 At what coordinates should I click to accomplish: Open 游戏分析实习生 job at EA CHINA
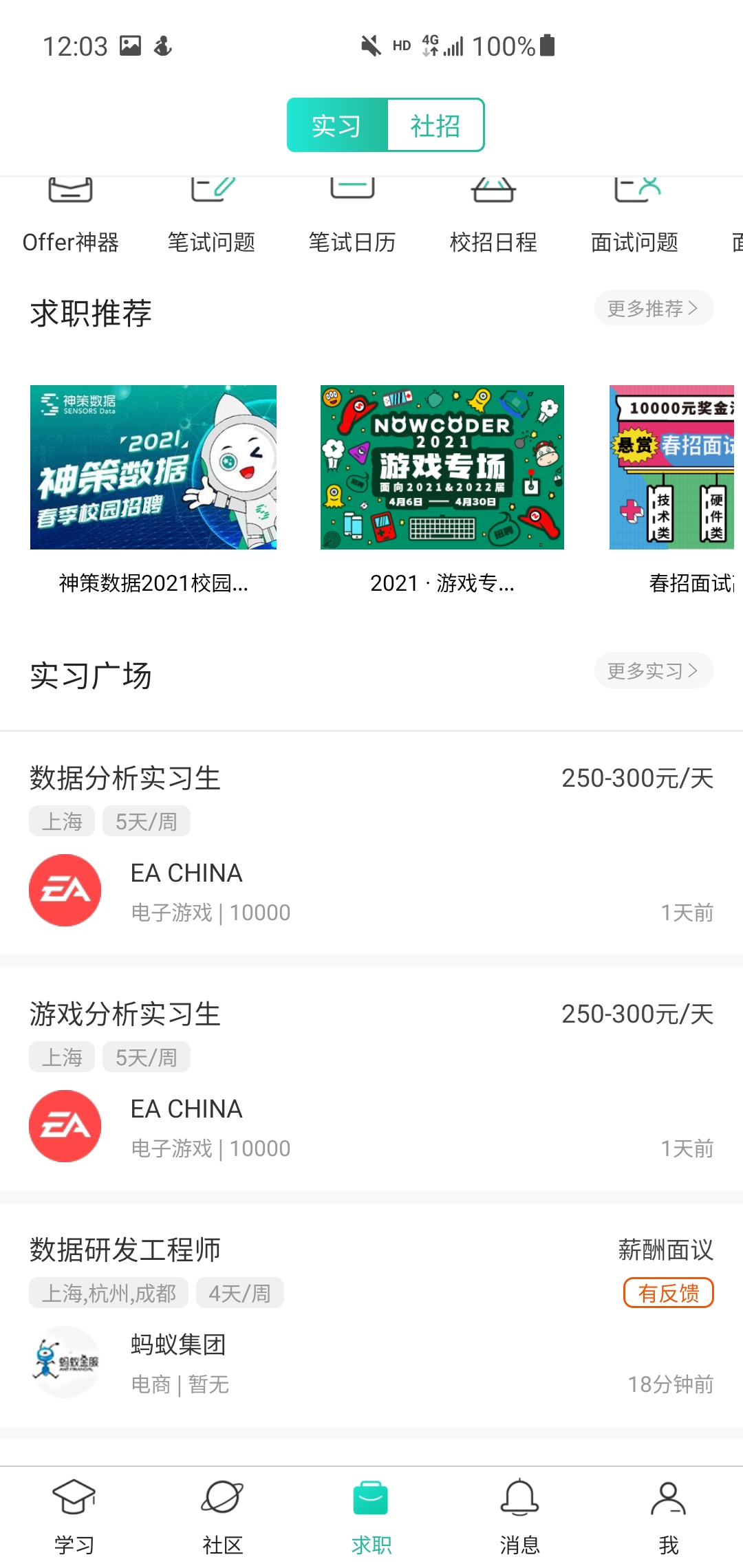point(371,1079)
